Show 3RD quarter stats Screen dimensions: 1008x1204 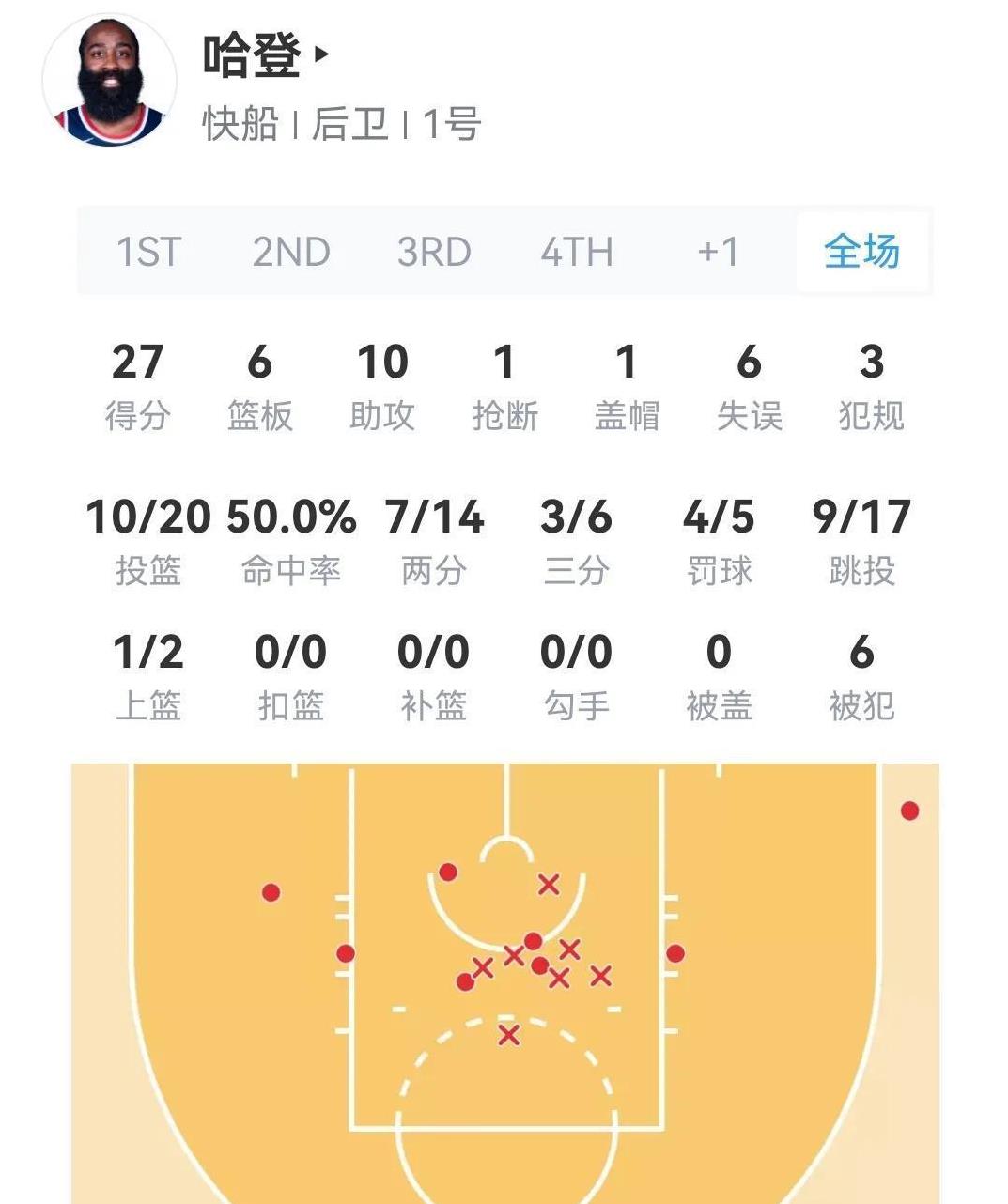434,252
